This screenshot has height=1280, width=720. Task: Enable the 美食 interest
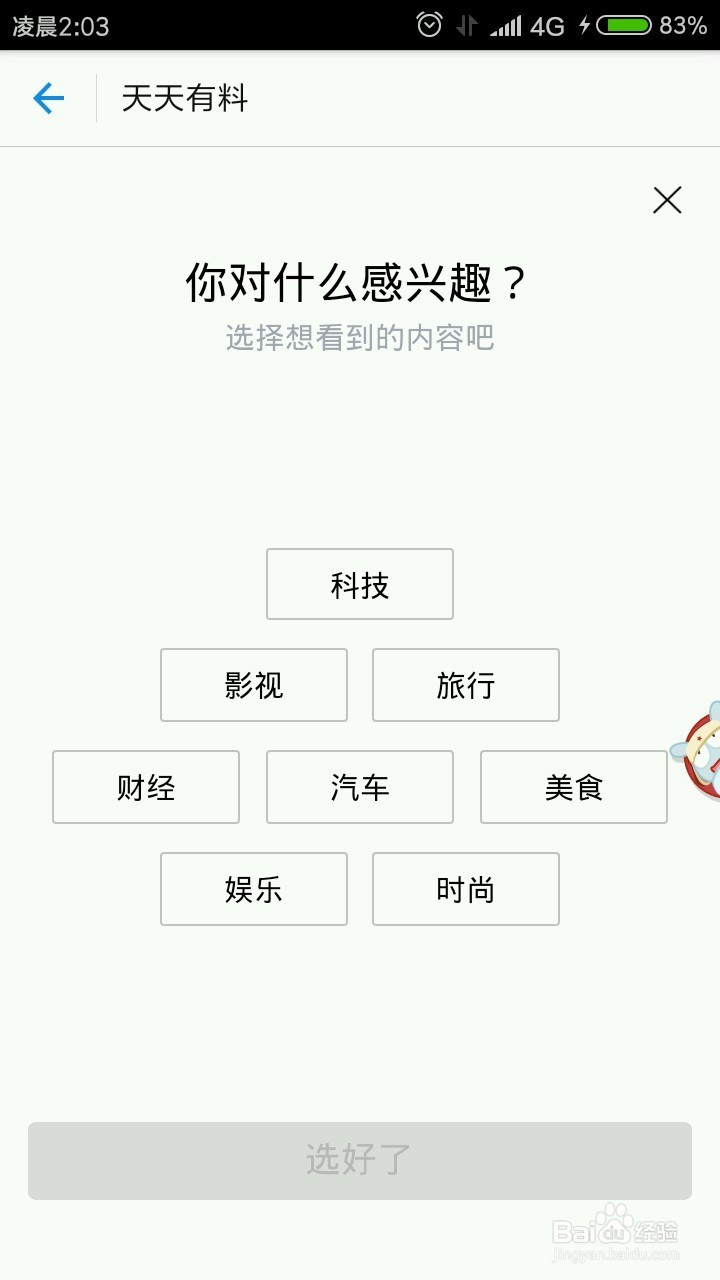pos(574,787)
